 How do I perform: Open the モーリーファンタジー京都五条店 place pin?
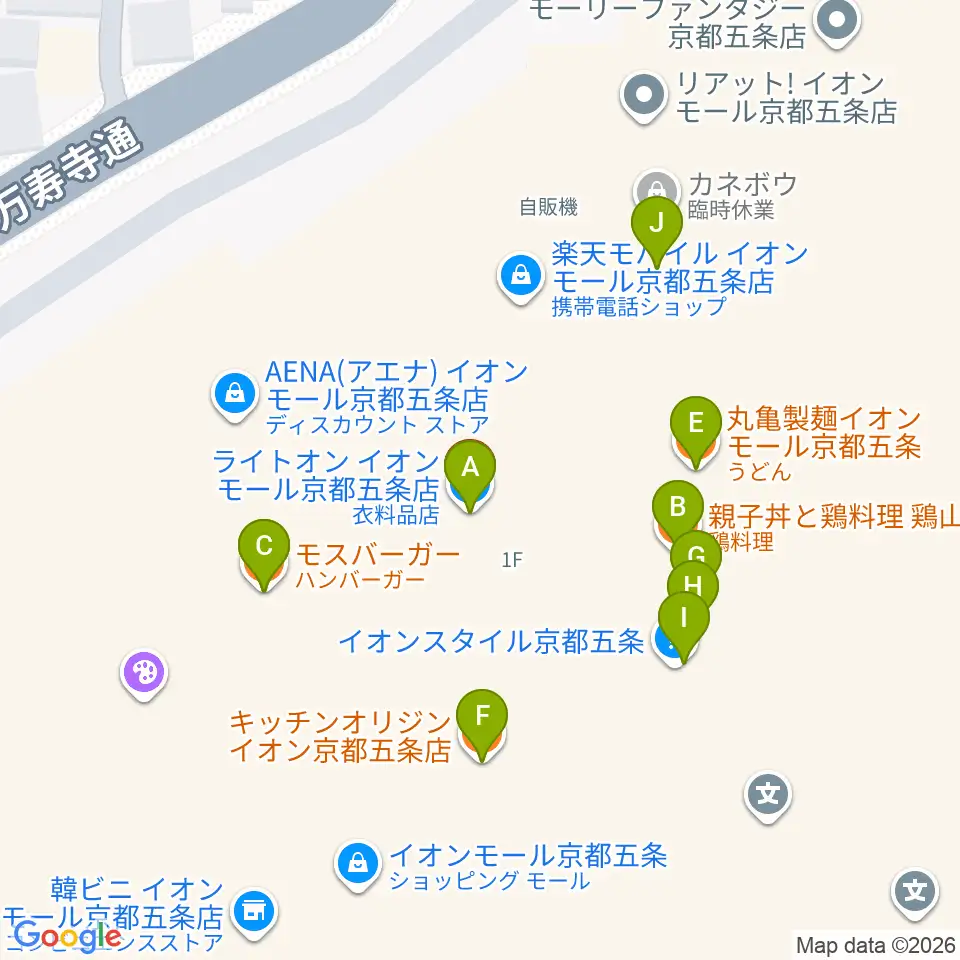tap(836, 22)
